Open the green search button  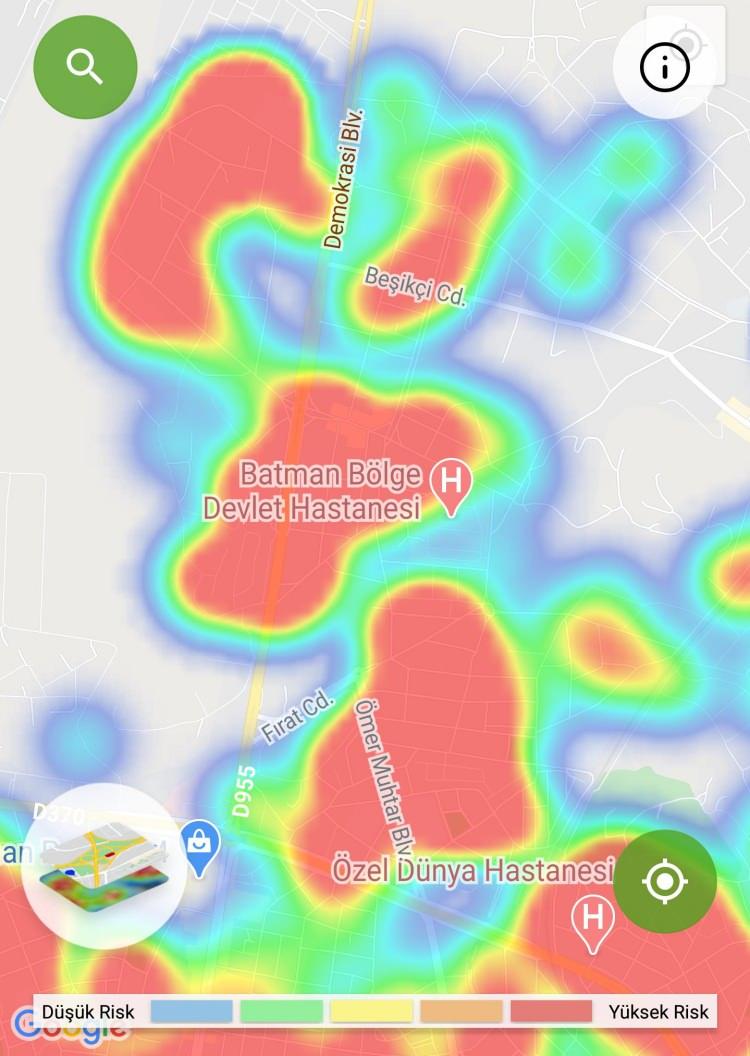85,67
